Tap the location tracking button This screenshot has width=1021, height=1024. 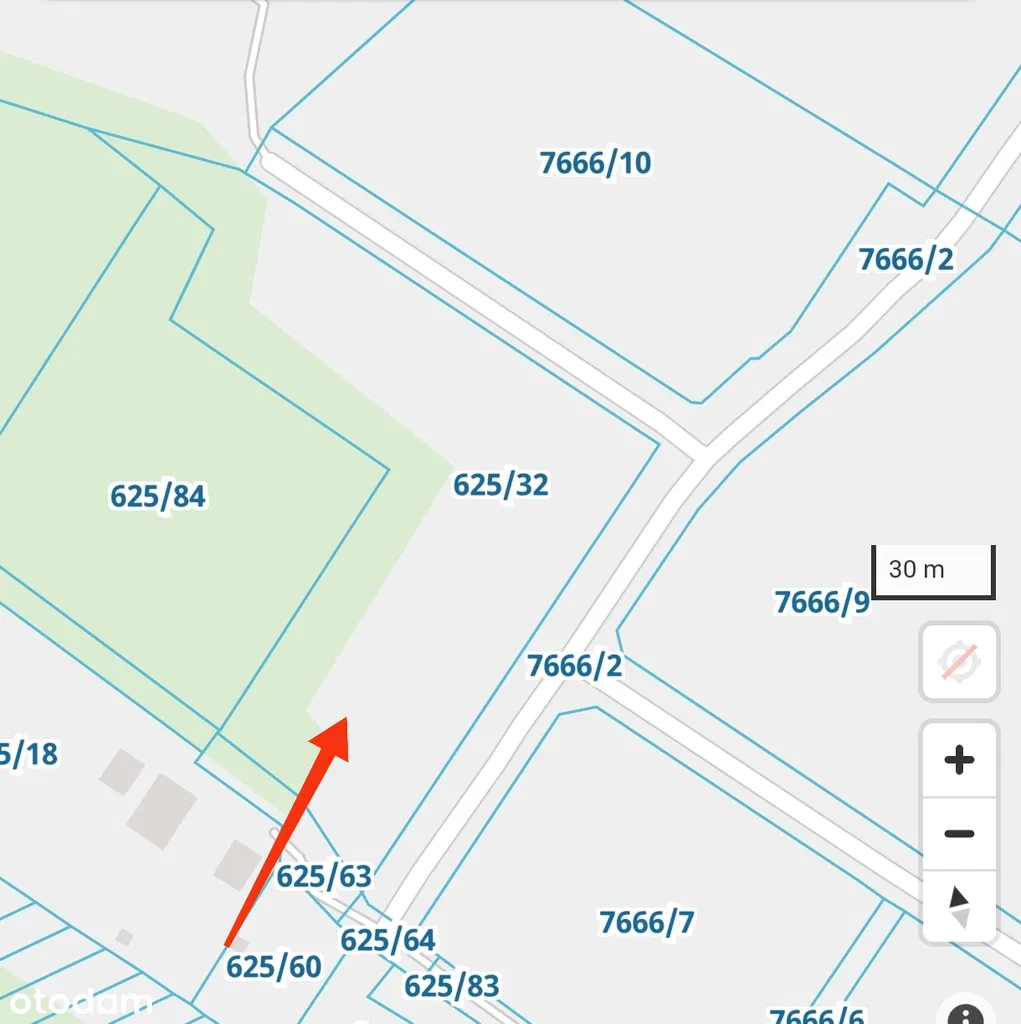pyautogui.click(x=958, y=662)
